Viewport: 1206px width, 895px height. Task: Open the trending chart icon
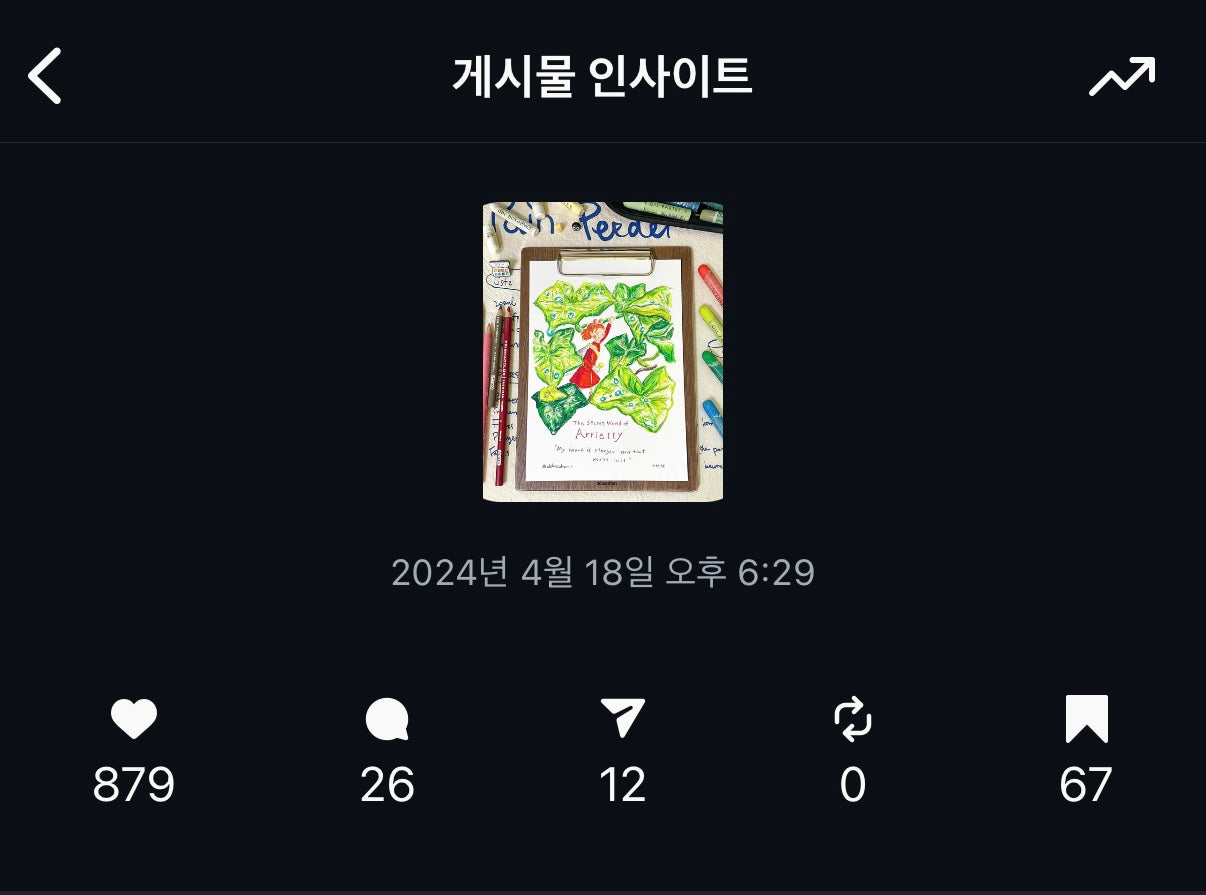coord(1121,76)
